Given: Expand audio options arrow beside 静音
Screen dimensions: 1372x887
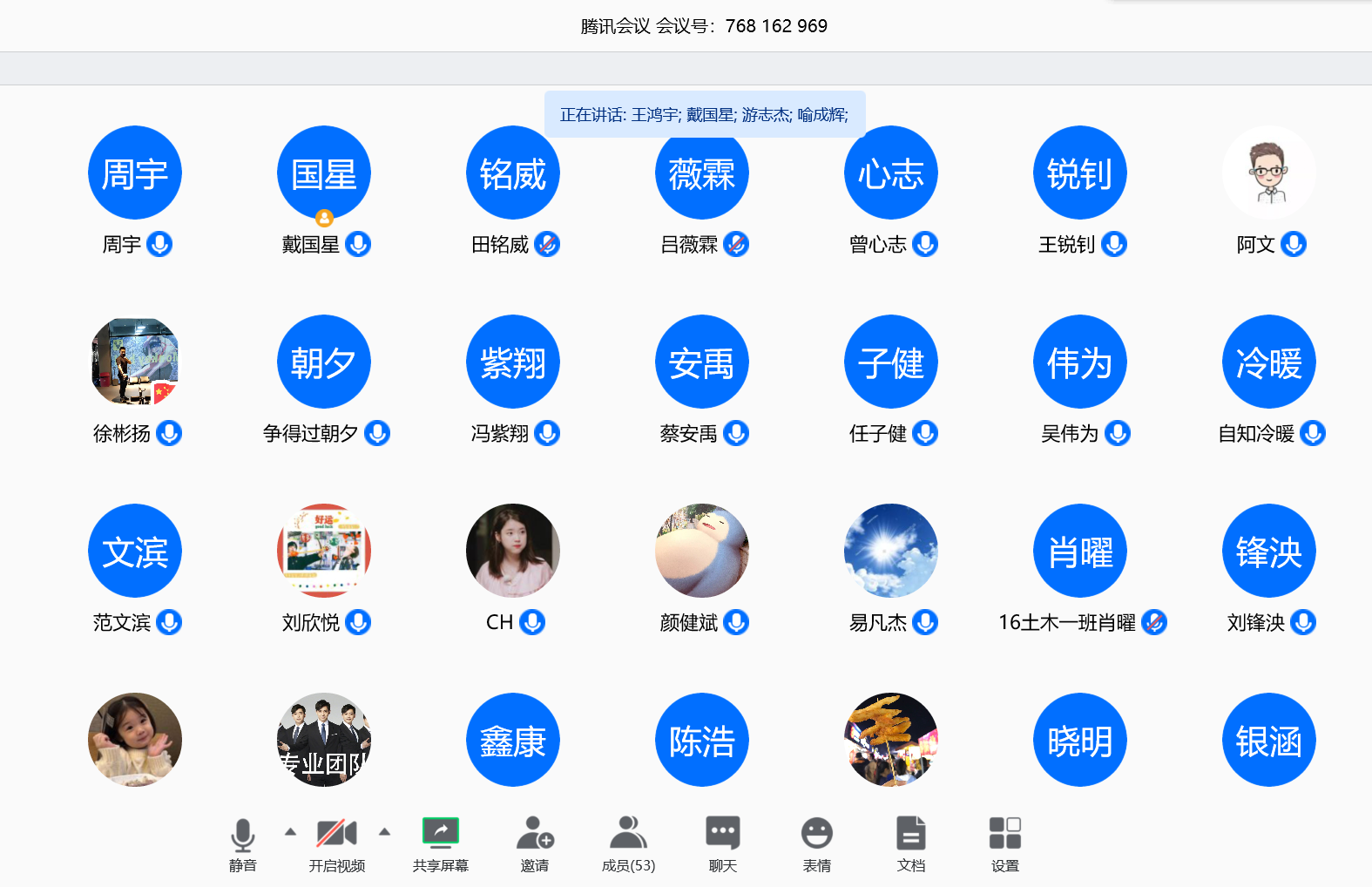Looking at the screenshot, I should (290, 832).
